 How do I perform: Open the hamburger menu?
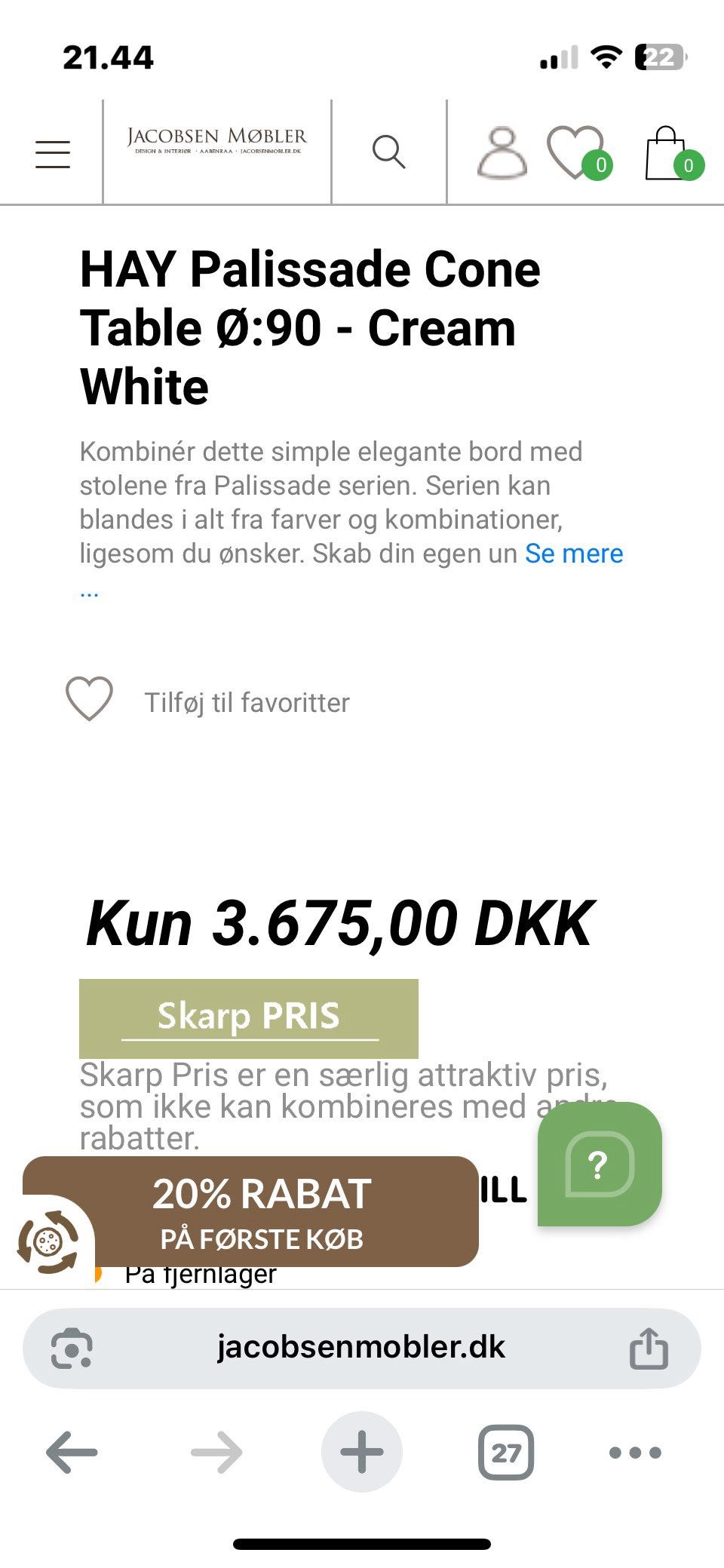(53, 154)
